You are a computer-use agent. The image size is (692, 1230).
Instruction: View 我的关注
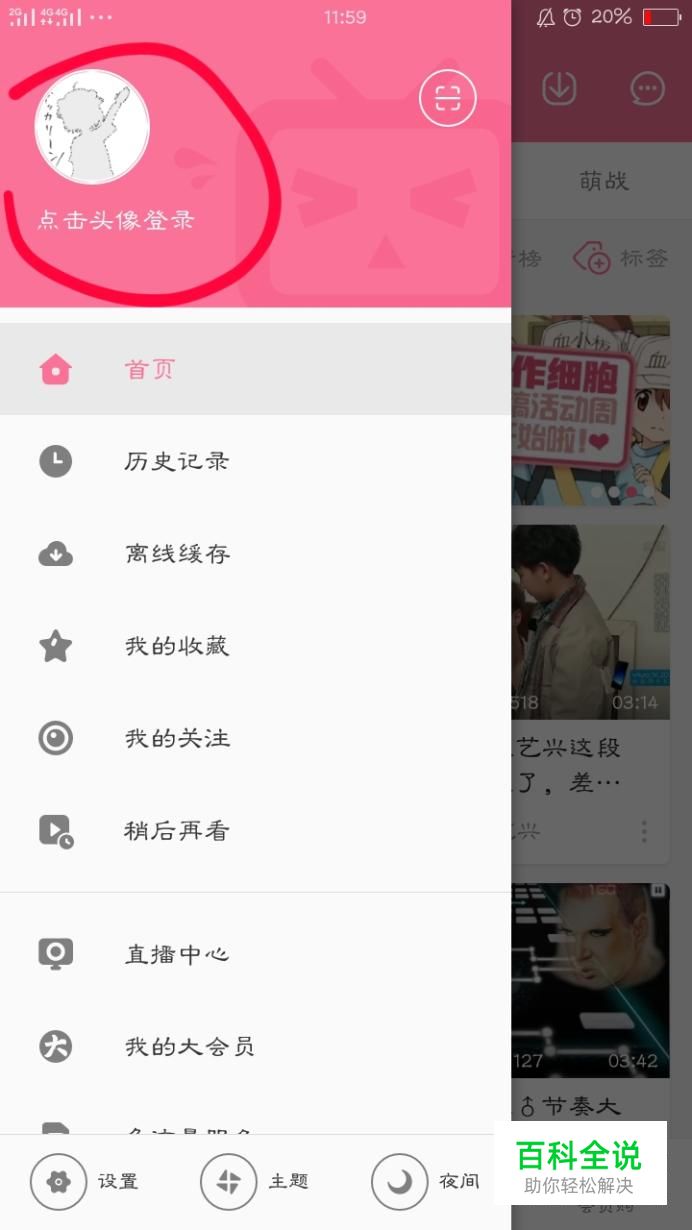tap(176, 739)
